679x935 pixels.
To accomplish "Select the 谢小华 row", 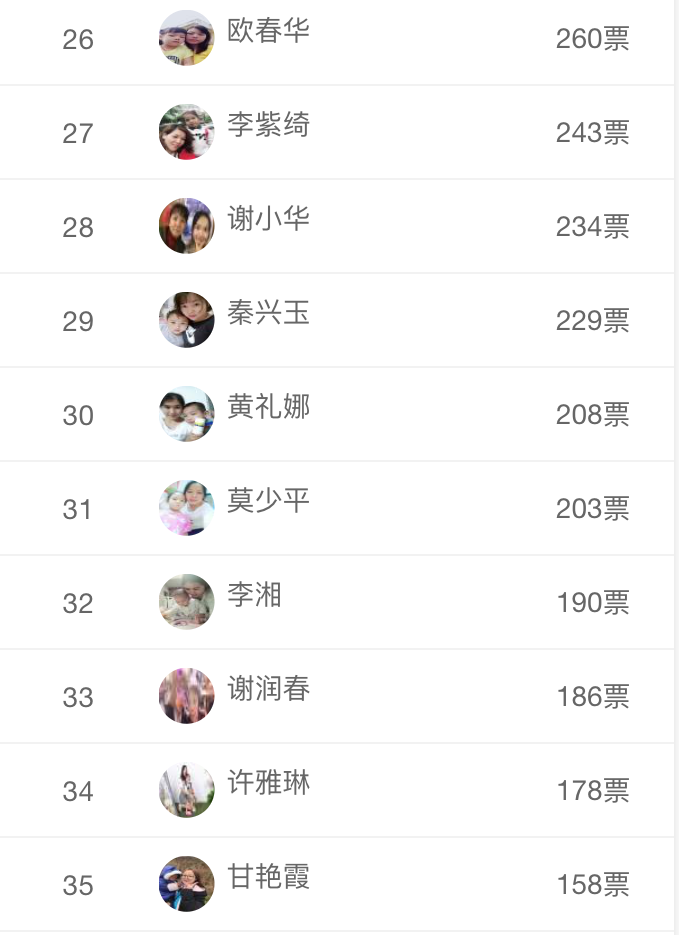I will 268,220.
